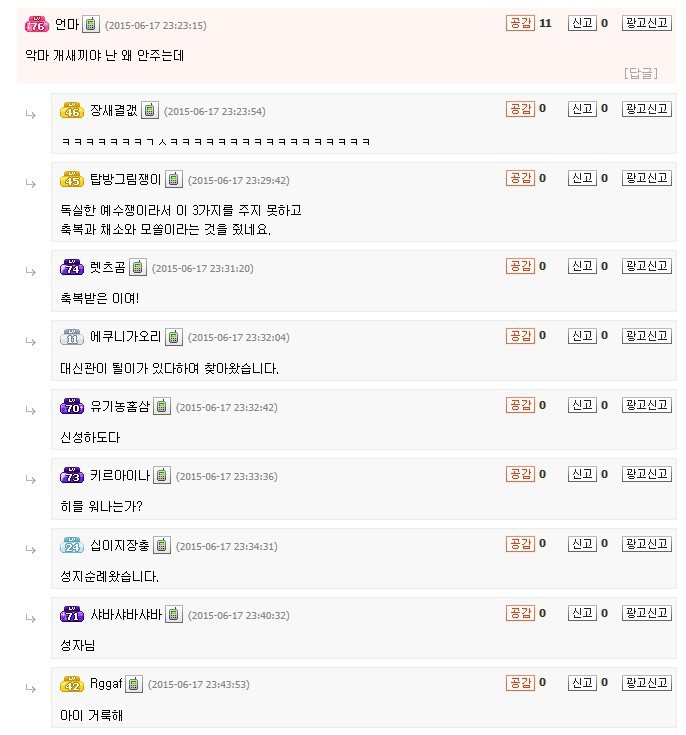Tap 광고신고 on 십이지장충's reply
This screenshot has width=686, height=735.
[646, 543]
